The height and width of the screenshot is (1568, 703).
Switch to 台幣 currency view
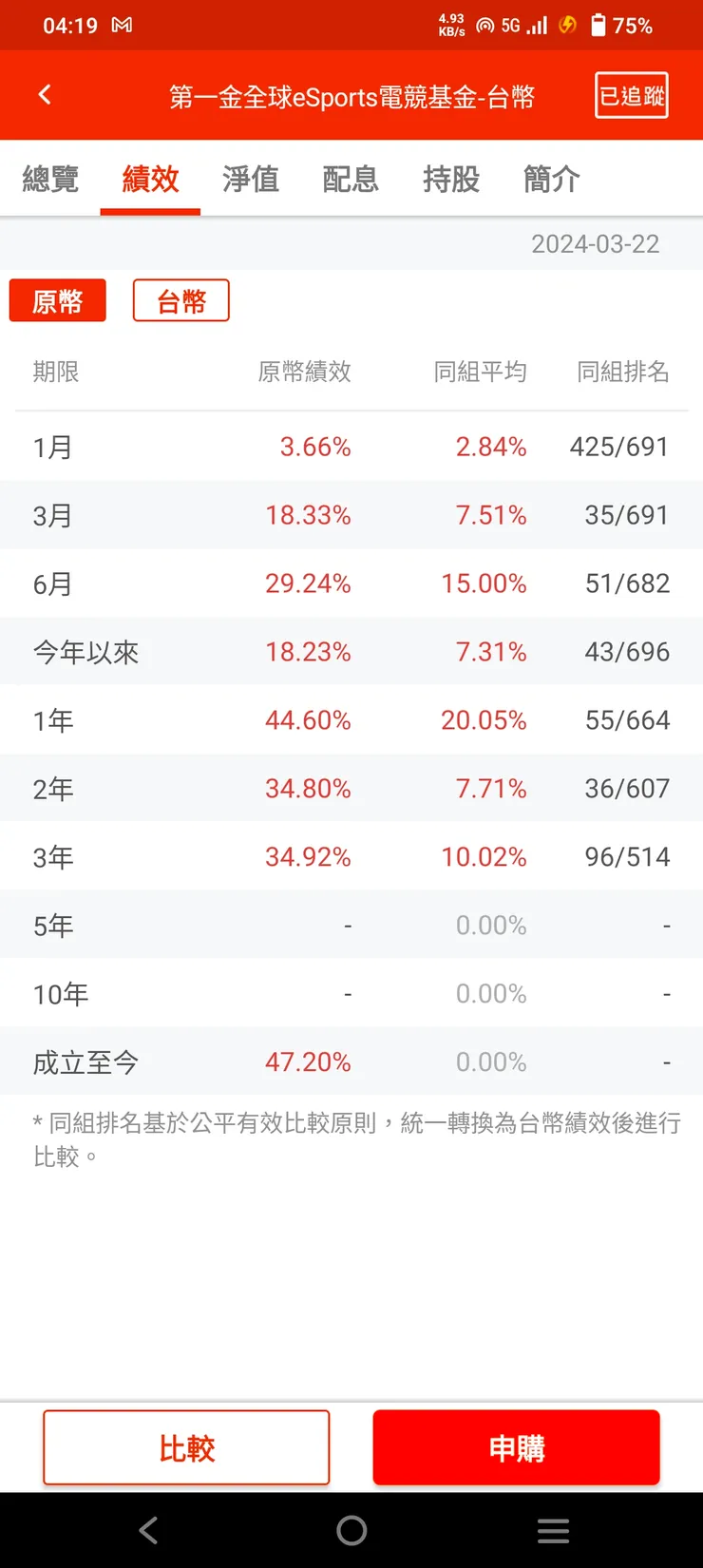tap(180, 300)
